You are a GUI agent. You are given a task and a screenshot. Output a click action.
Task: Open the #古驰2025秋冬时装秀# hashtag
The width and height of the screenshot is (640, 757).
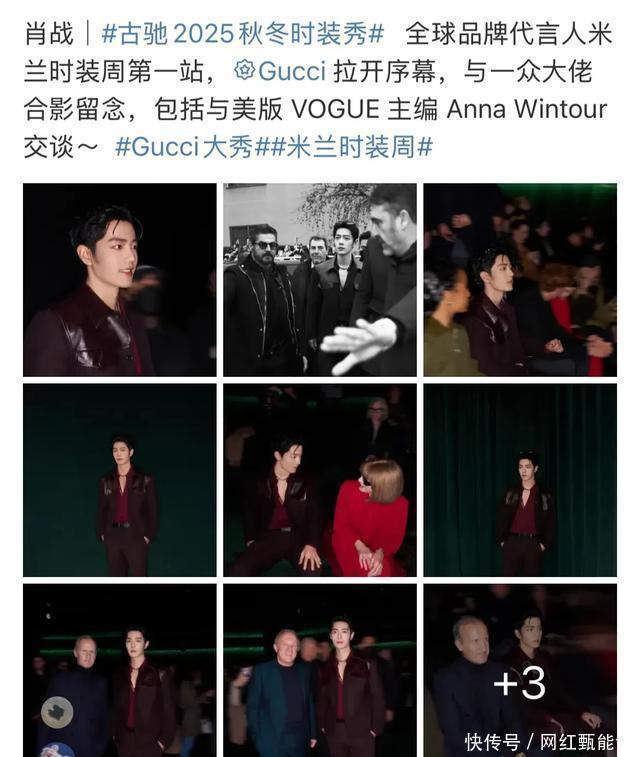tap(243, 33)
